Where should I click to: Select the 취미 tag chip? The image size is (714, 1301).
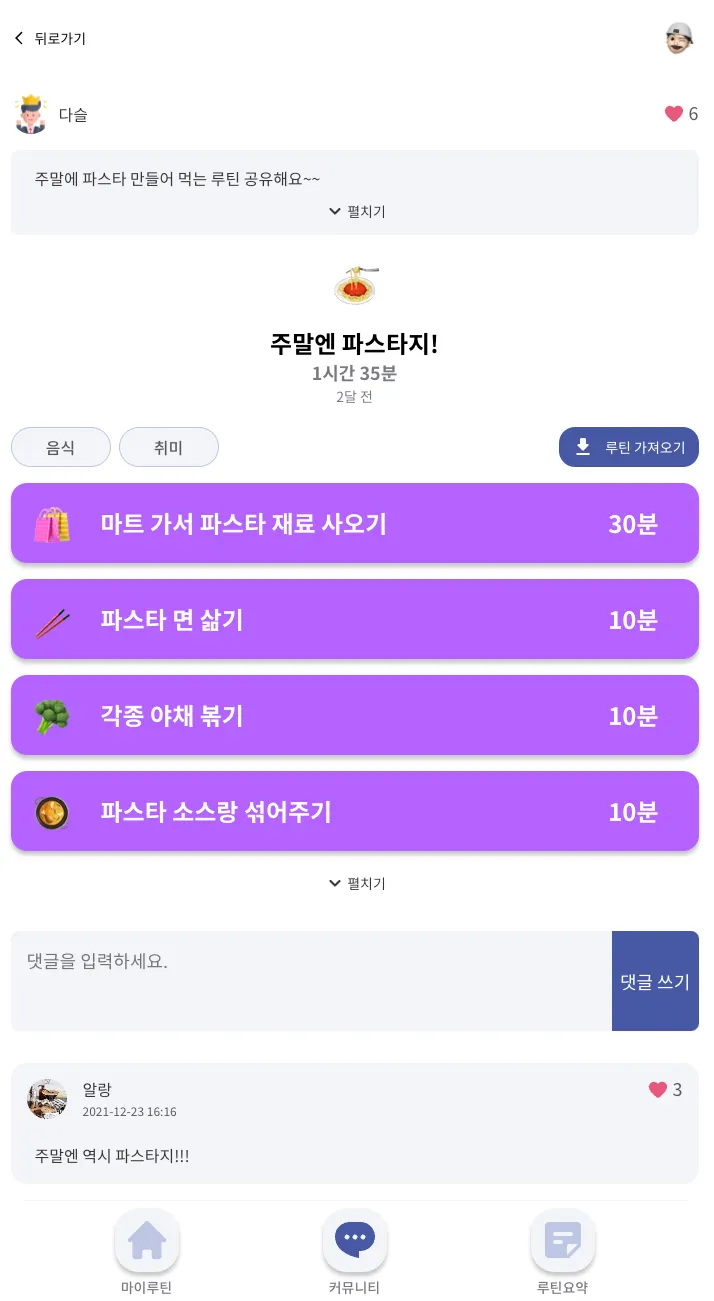[x=168, y=447]
